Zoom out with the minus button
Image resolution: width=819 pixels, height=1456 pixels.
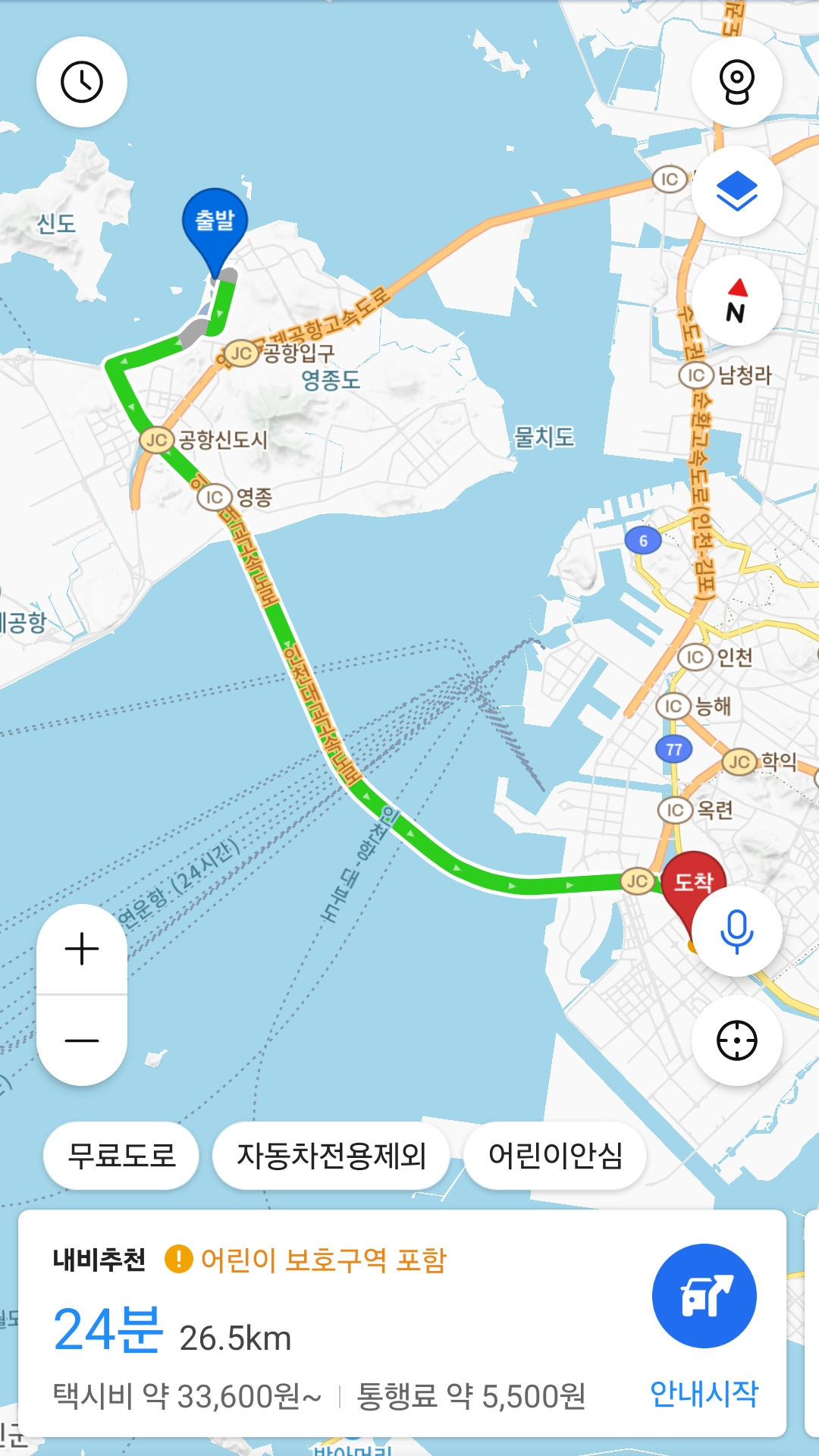click(x=82, y=1040)
